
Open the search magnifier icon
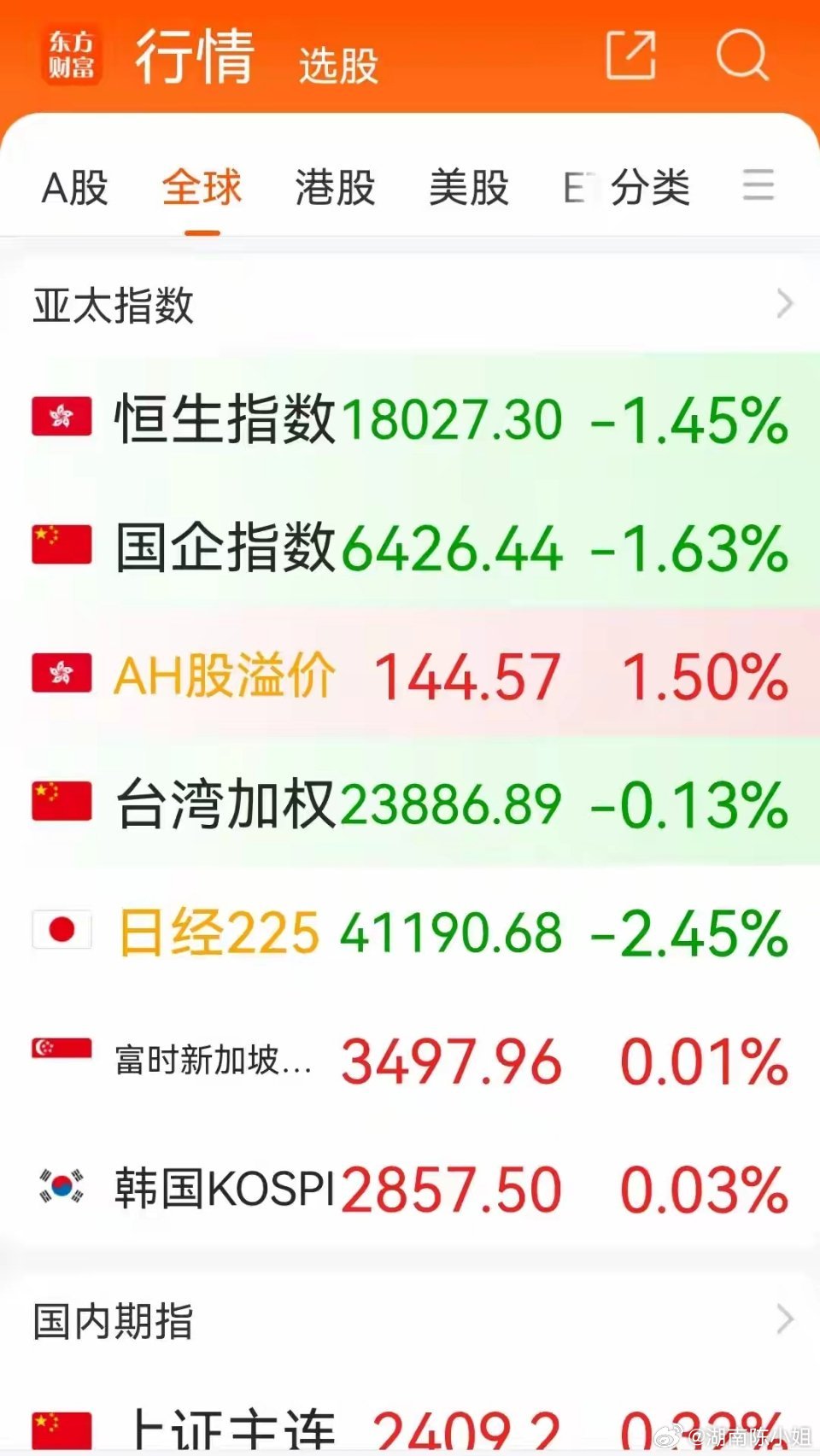pyautogui.click(x=742, y=56)
